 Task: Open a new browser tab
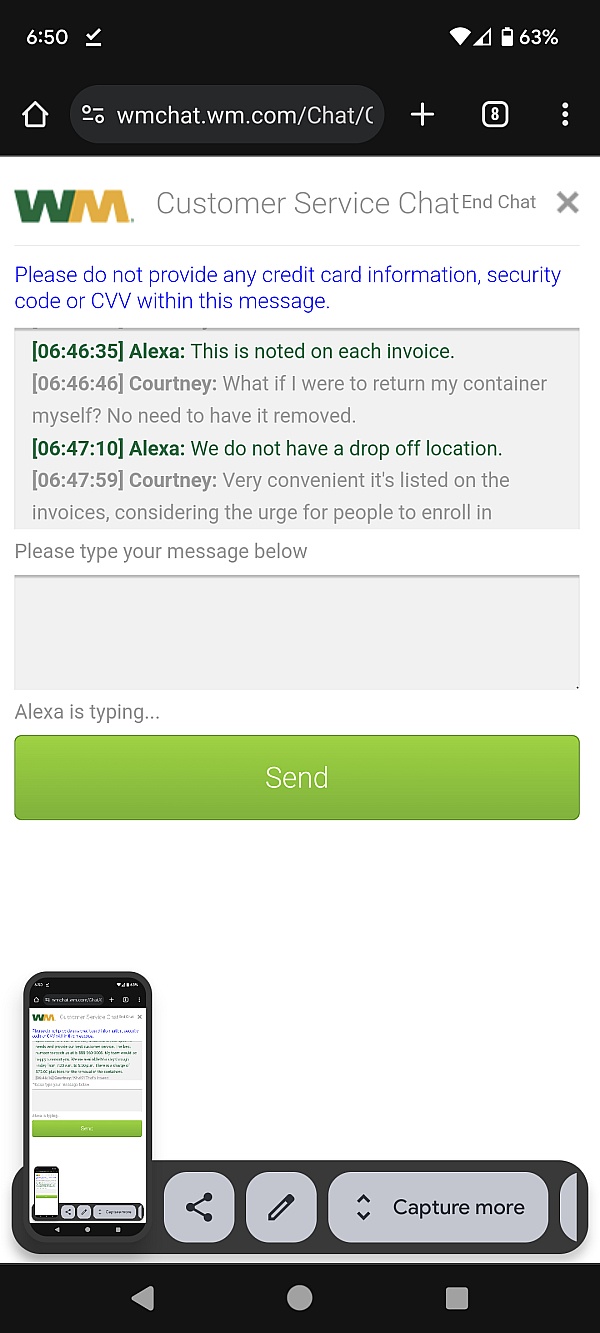tap(423, 115)
